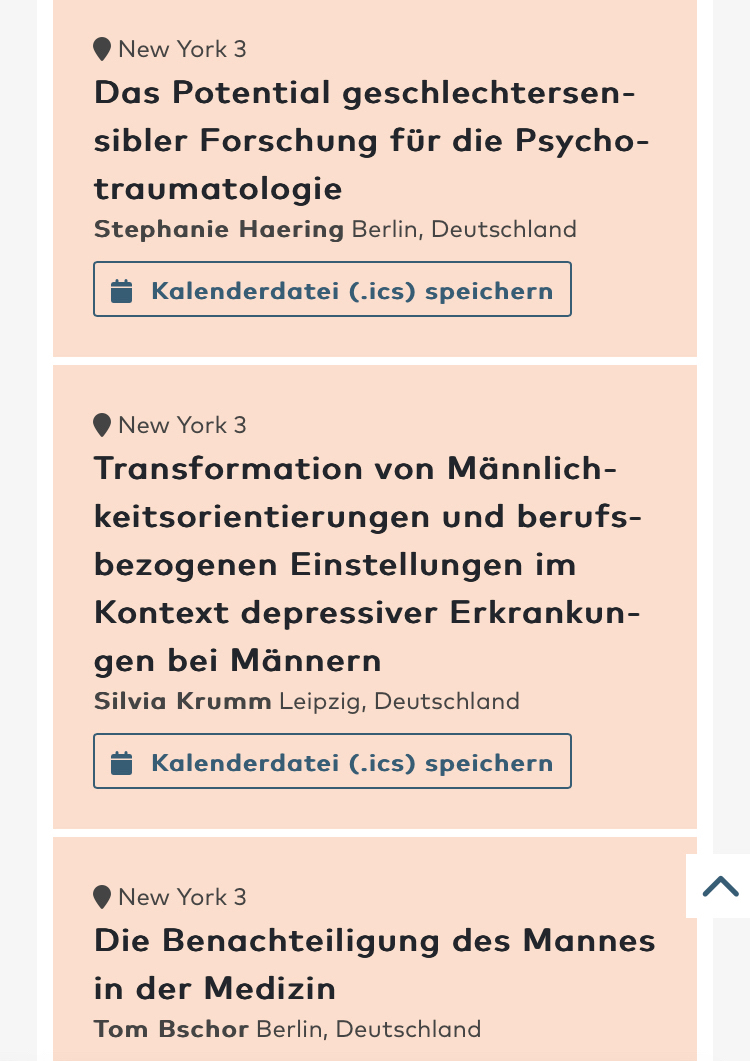Jump back to top of page
Image resolution: width=750 pixels, height=1061 pixels.
click(719, 886)
